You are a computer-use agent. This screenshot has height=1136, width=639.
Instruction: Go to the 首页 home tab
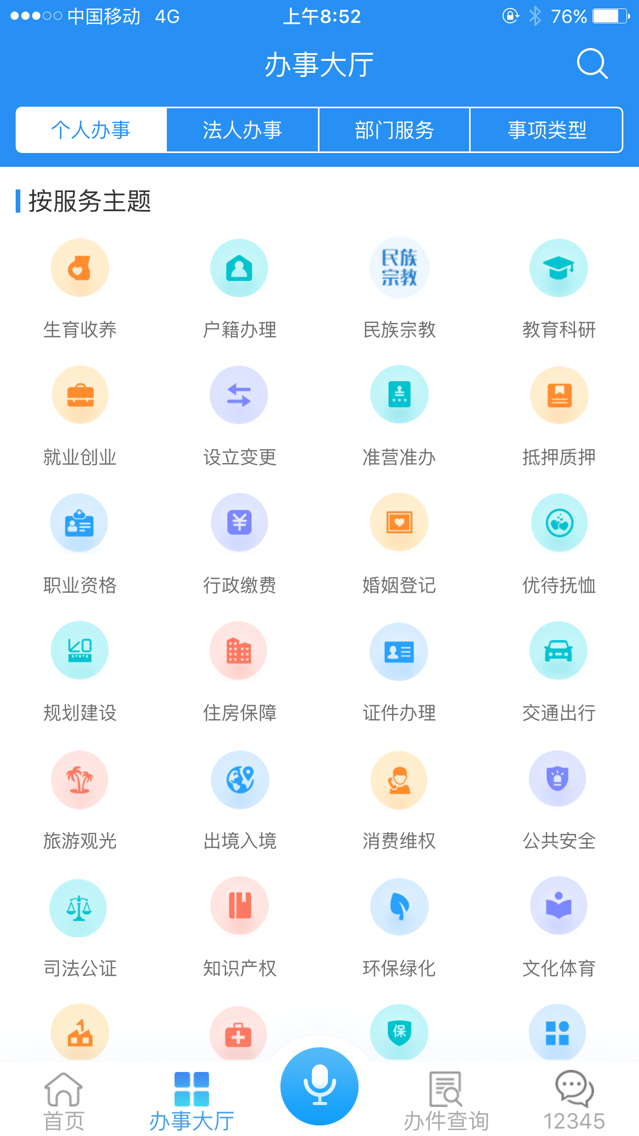[64, 1101]
